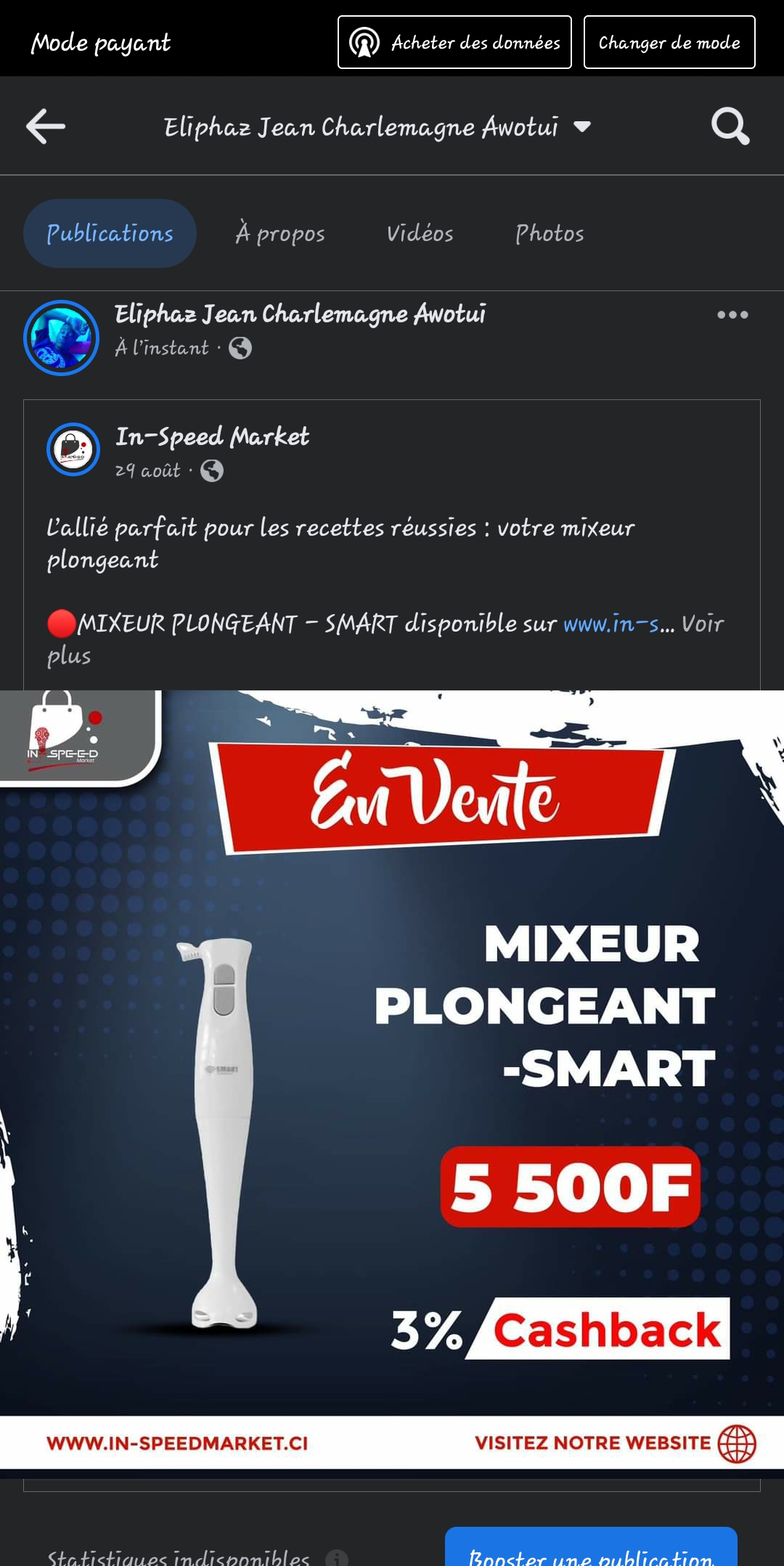Expand the Eliphaz Jean Charlemagne Awotui dropdown
Viewport: 784px width, 1566px height.
pyautogui.click(x=581, y=127)
